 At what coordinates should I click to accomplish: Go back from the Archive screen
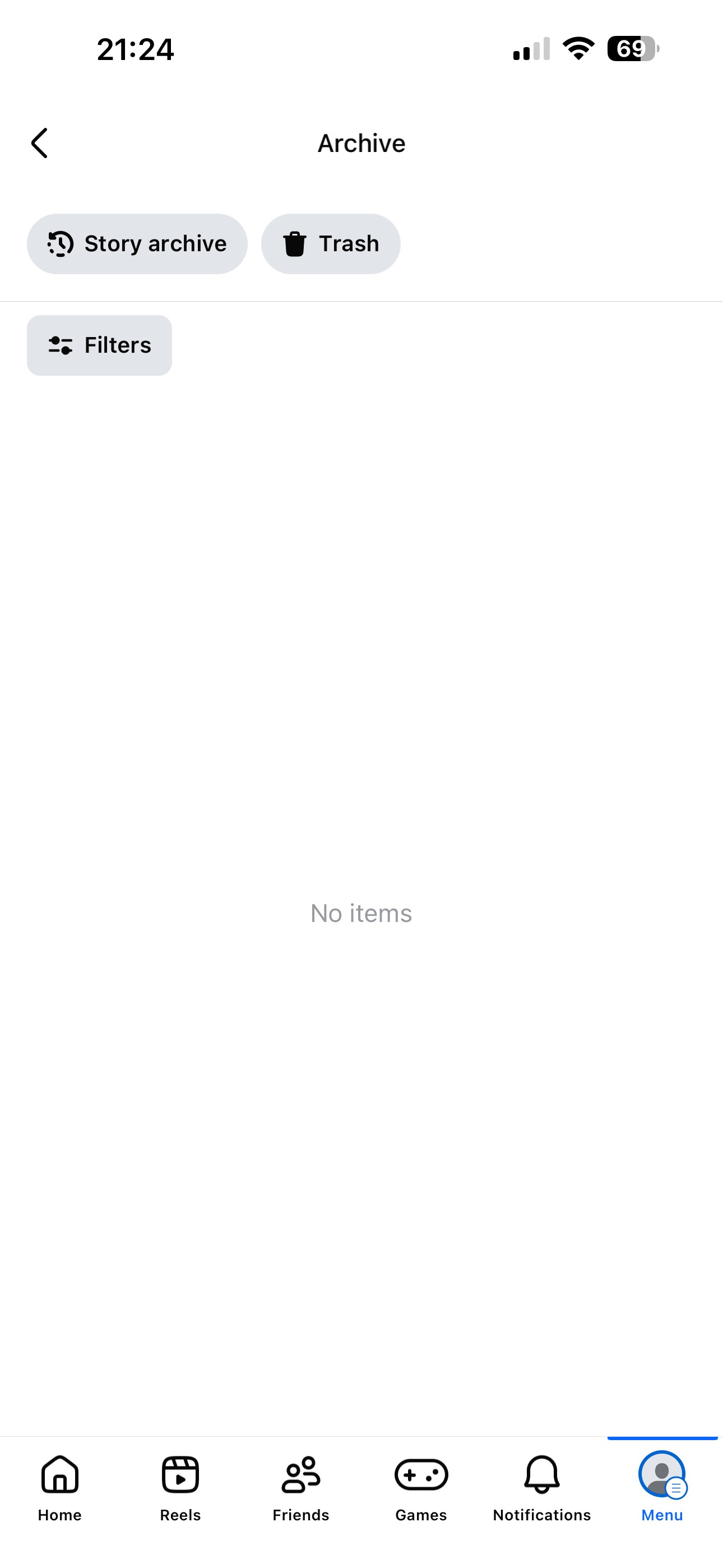[x=40, y=143]
